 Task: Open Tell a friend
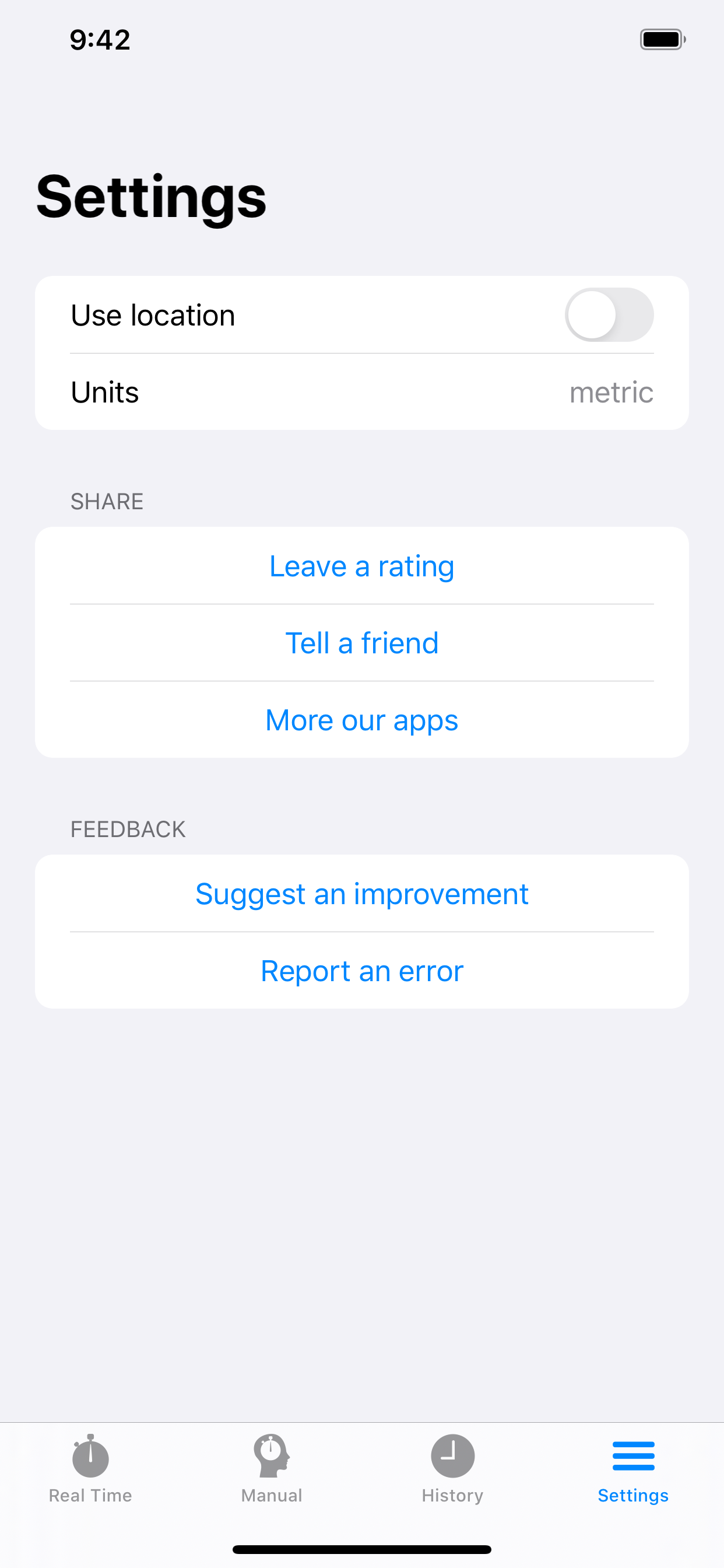tap(362, 642)
